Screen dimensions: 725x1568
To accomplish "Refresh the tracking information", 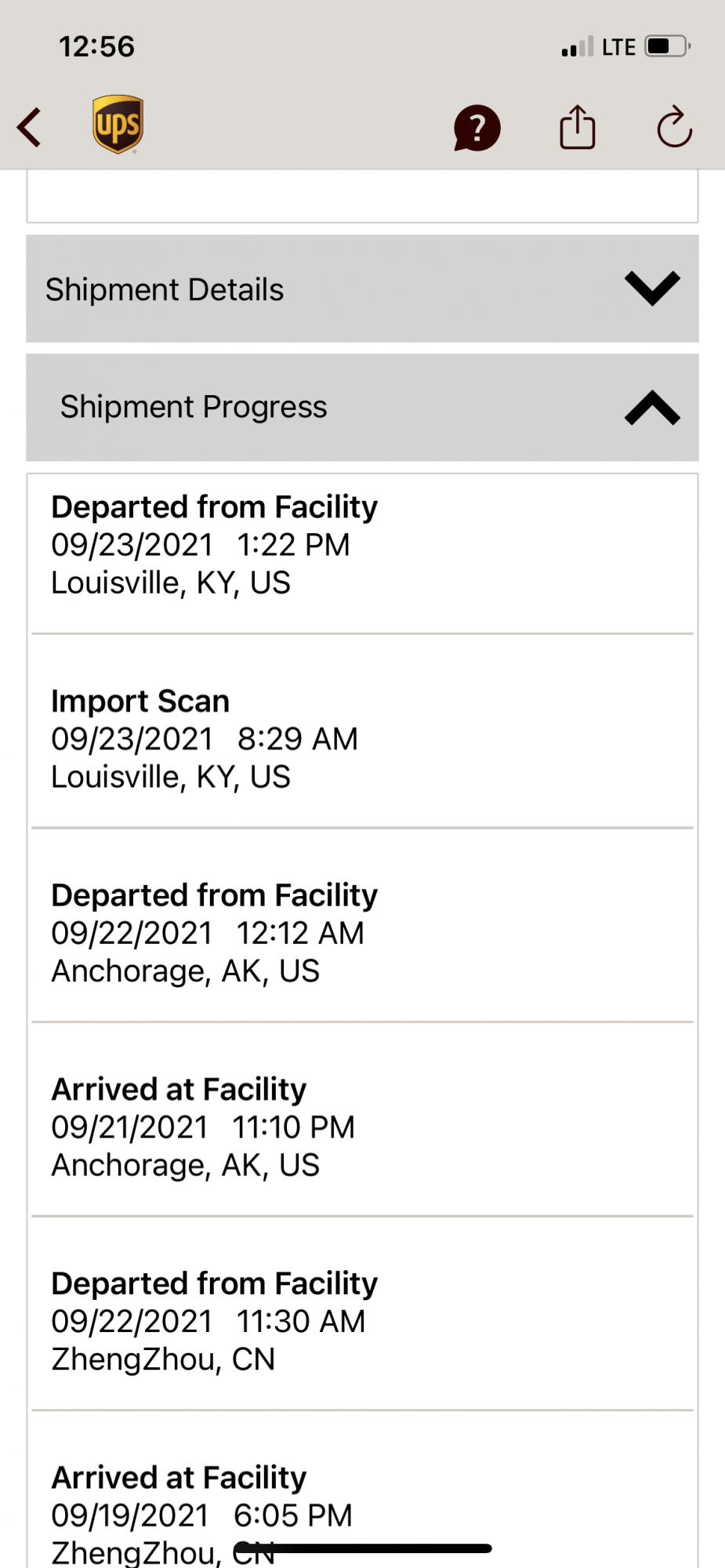I will click(x=674, y=128).
